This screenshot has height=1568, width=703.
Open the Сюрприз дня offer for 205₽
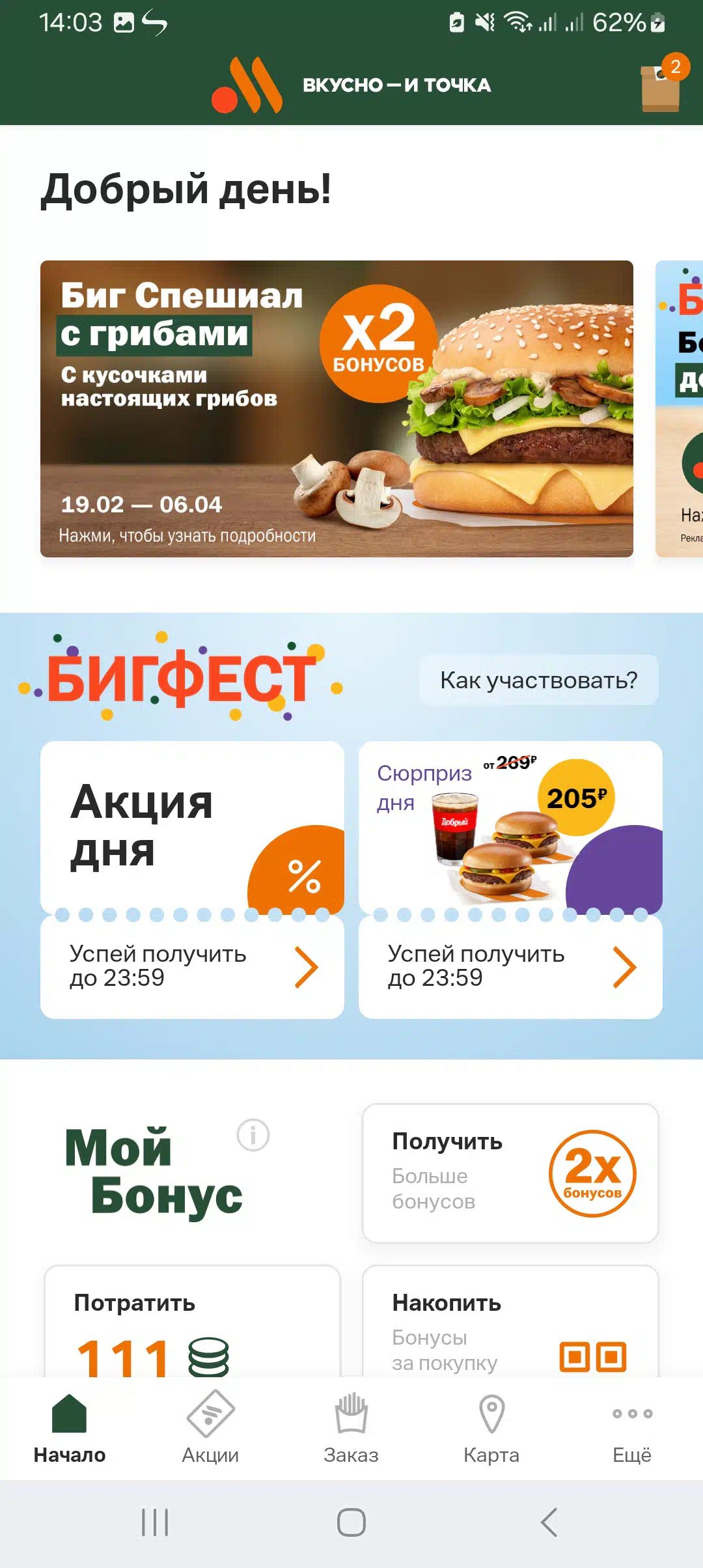[x=510, y=880]
